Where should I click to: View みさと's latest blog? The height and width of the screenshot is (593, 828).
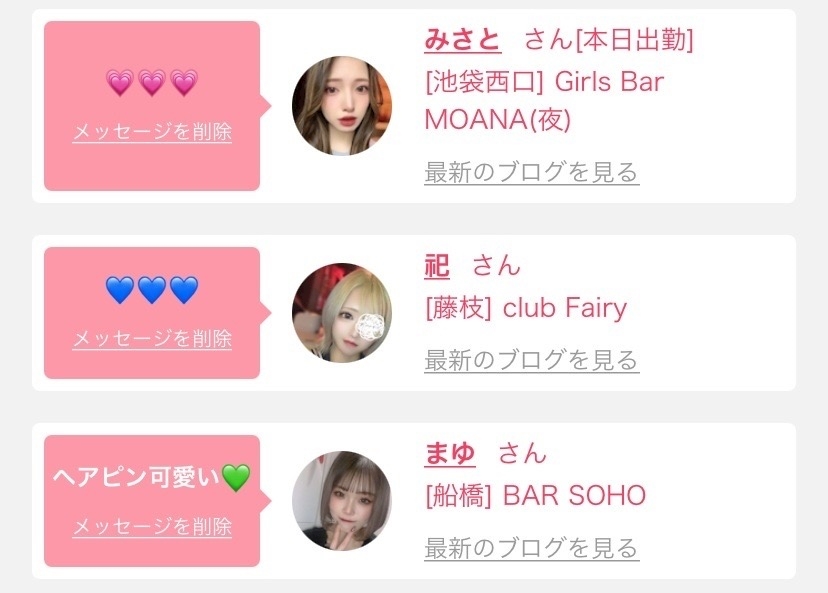pos(531,172)
